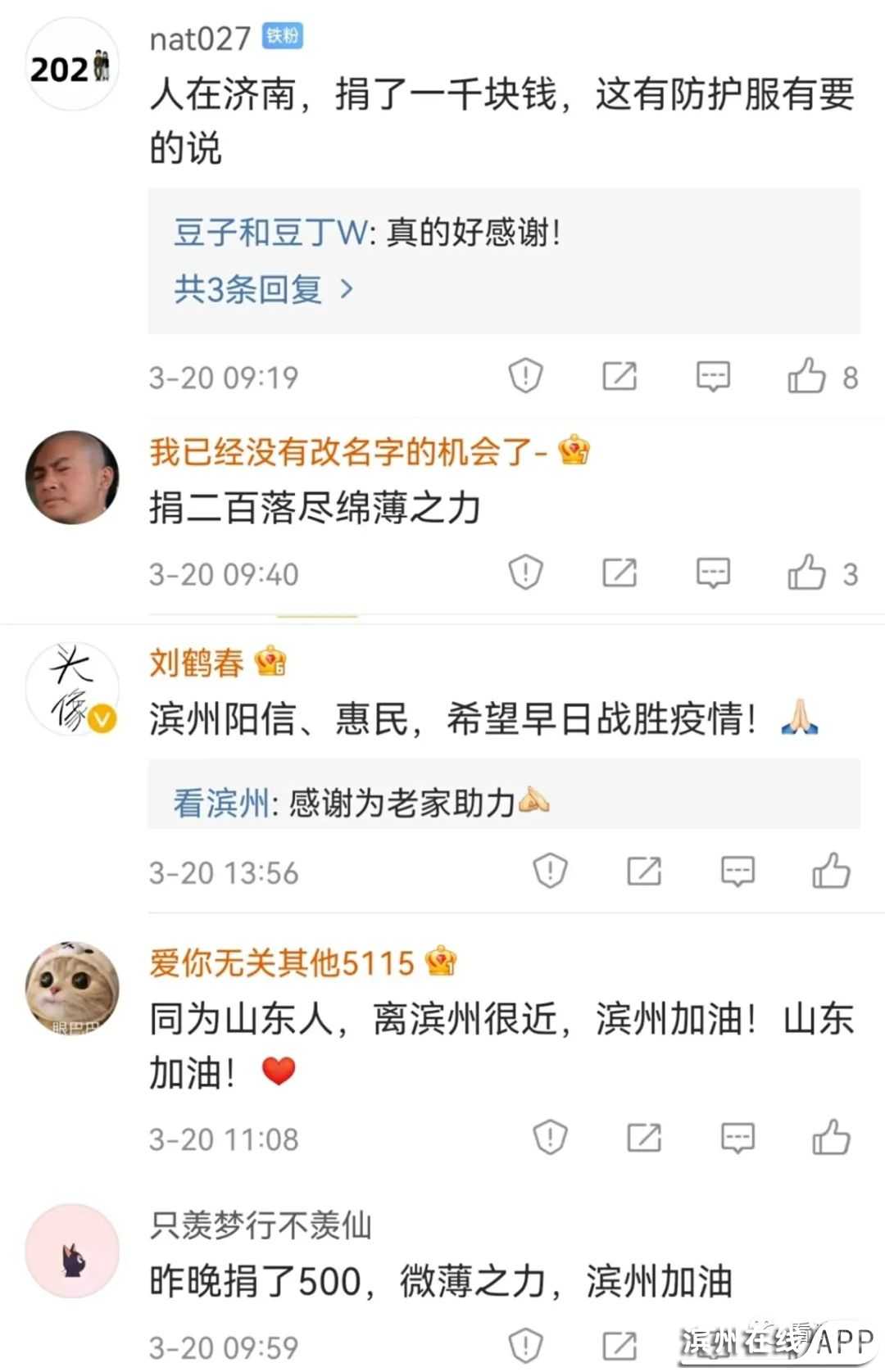Open 看滨州 profile link in reply
This screenshot has width=885, height=1372.
pyautogui.click(x=221, y=804)
